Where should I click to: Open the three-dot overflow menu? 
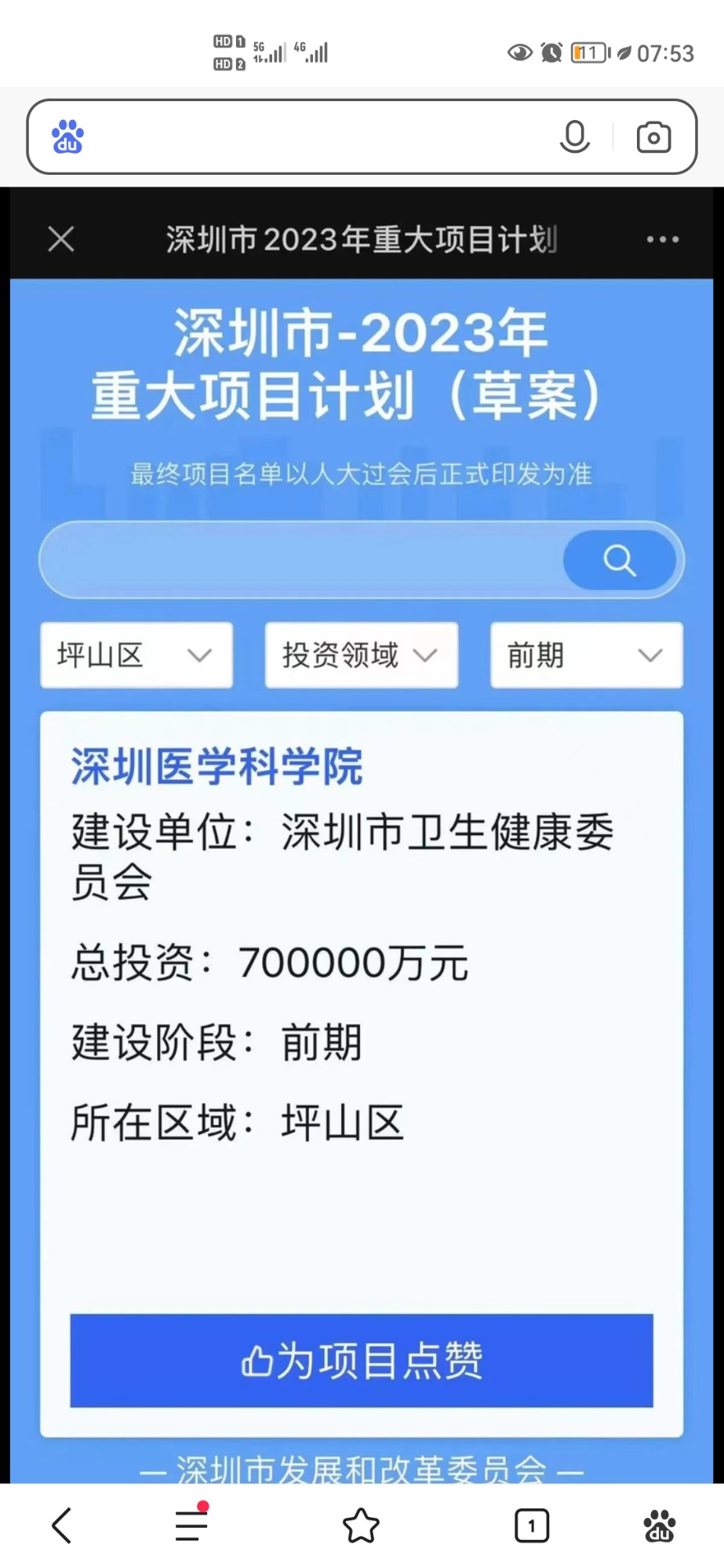pos(662,239)
